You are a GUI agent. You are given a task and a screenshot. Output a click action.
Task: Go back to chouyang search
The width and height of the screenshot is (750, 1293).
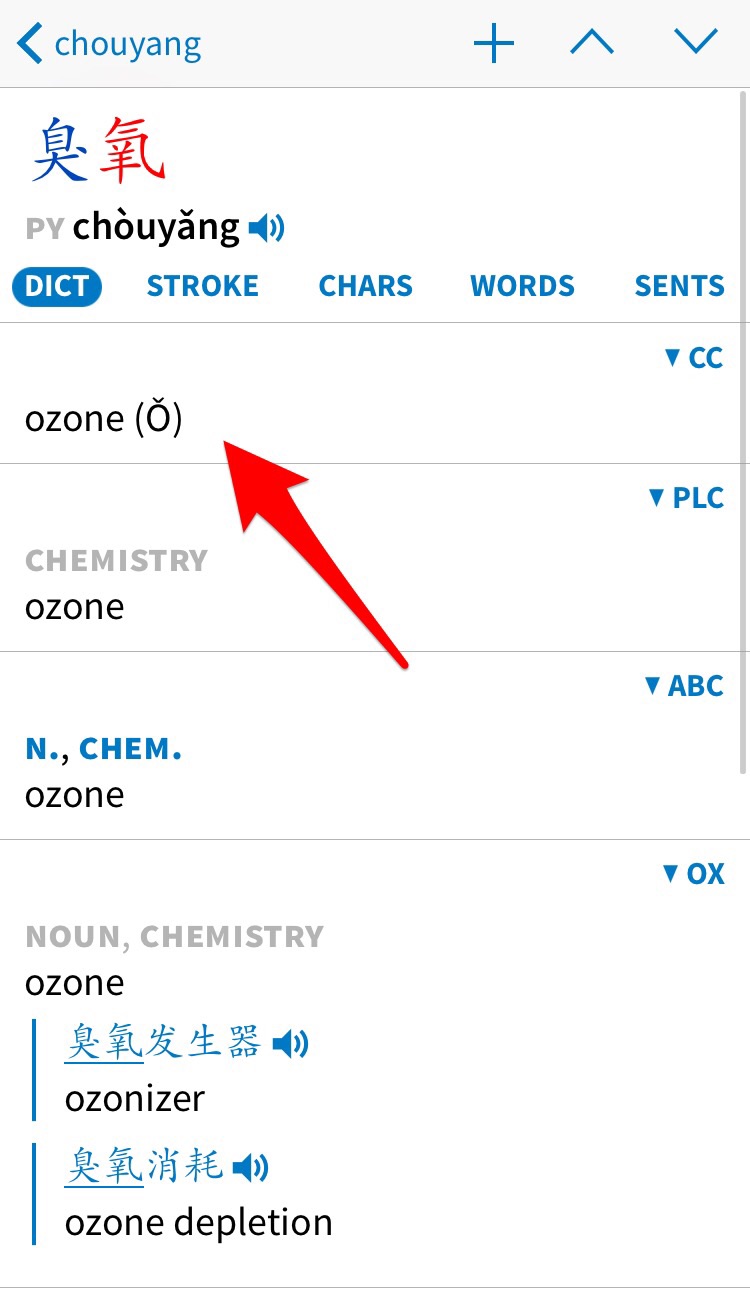click(109, 45)
